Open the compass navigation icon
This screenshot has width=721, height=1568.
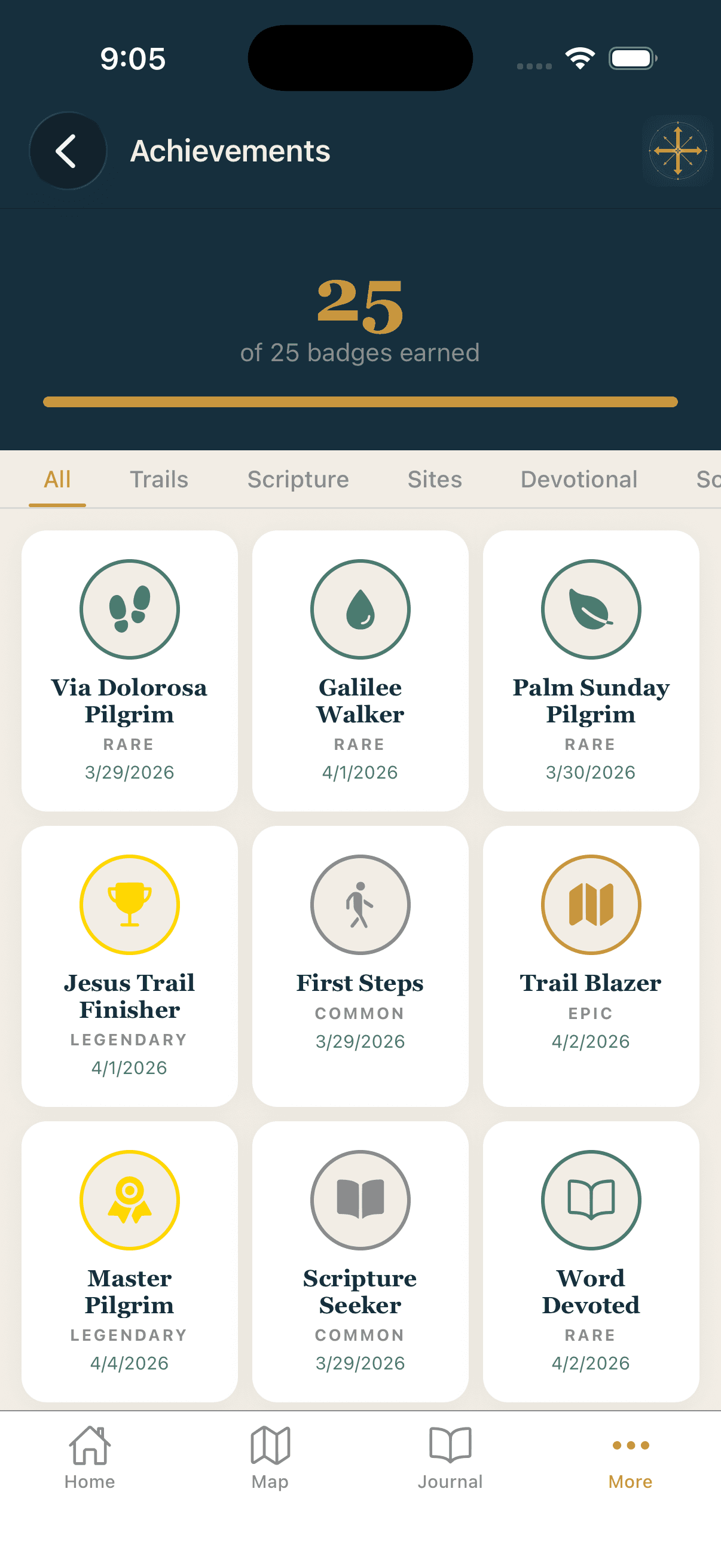(677, 151)
